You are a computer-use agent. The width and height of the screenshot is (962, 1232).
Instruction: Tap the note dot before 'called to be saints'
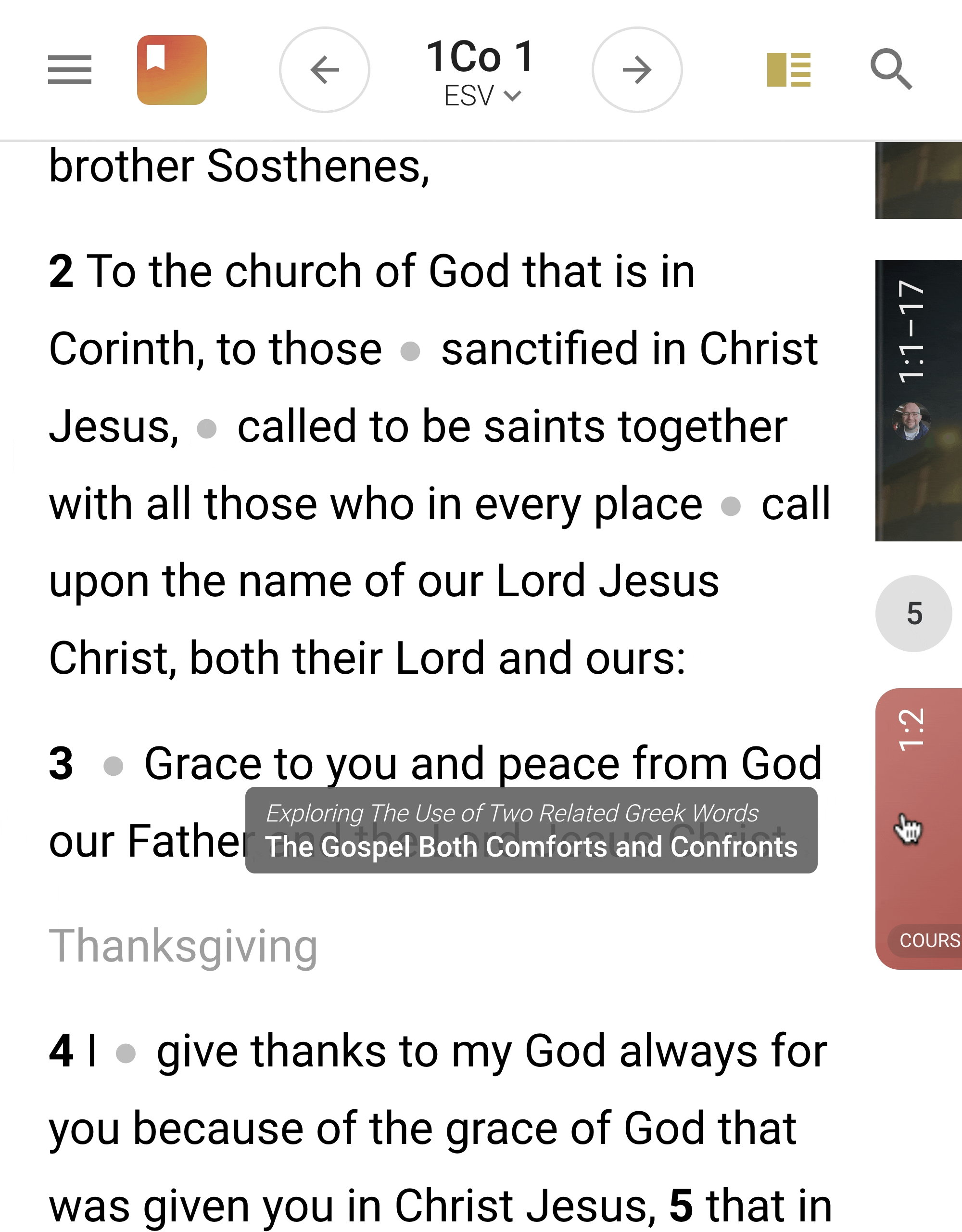[207, 428]
